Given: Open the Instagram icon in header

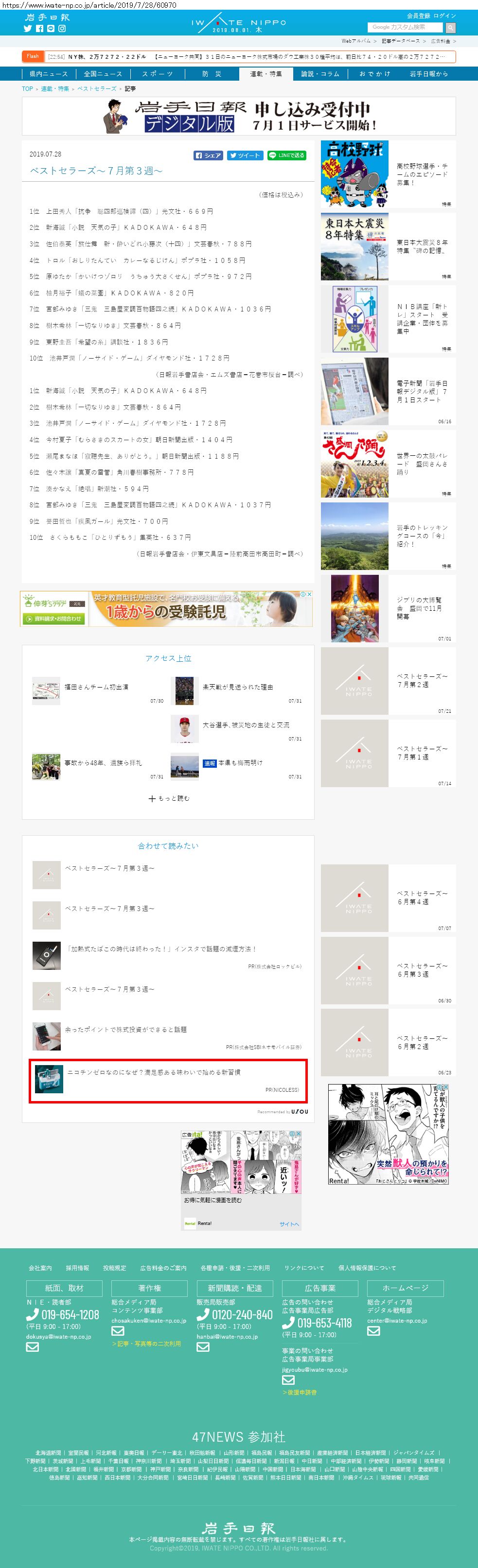Looking at the screenshot, I should (62, 29).
